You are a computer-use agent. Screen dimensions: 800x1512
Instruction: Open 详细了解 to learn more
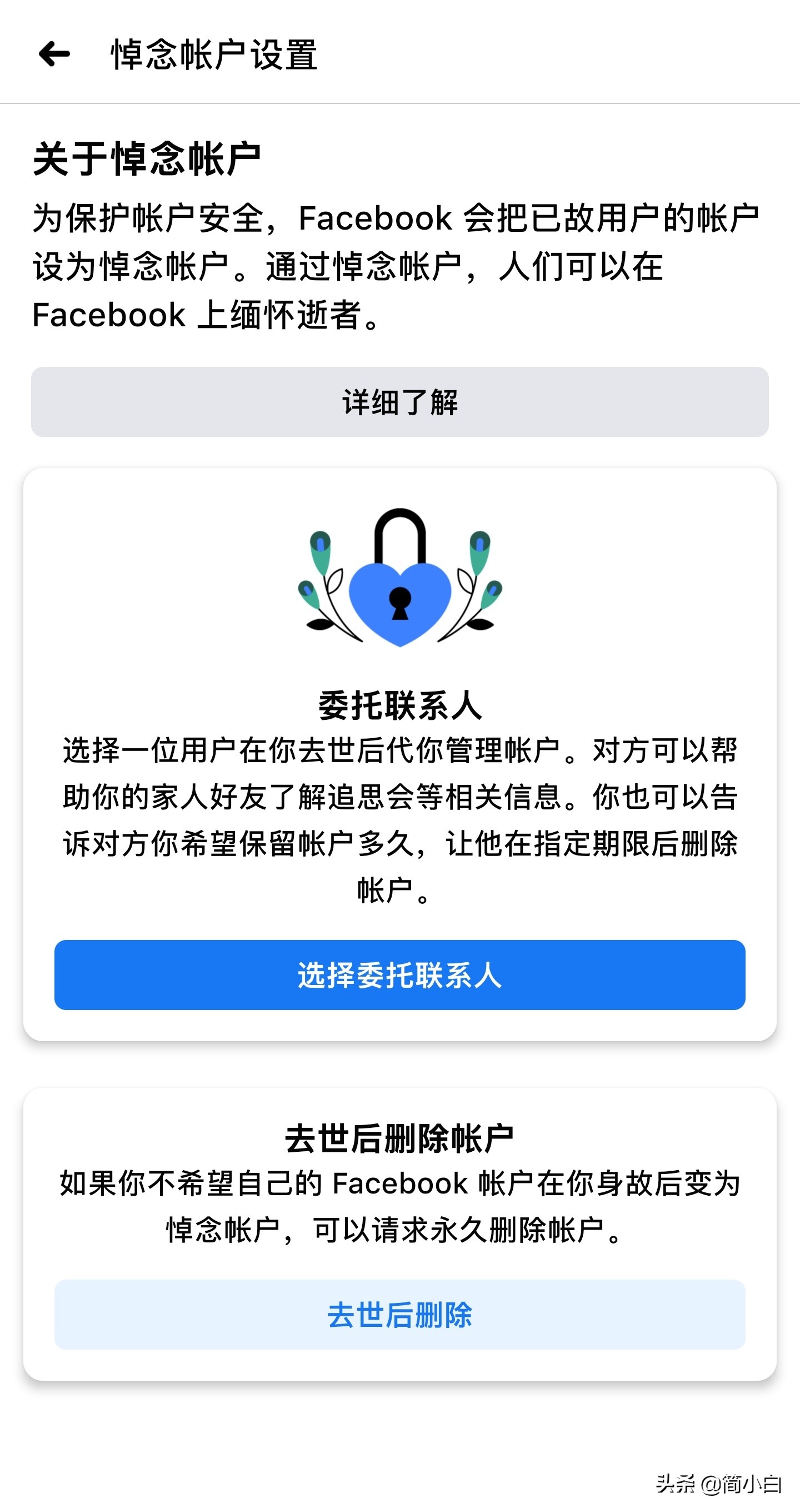click(x=399, y=402)
